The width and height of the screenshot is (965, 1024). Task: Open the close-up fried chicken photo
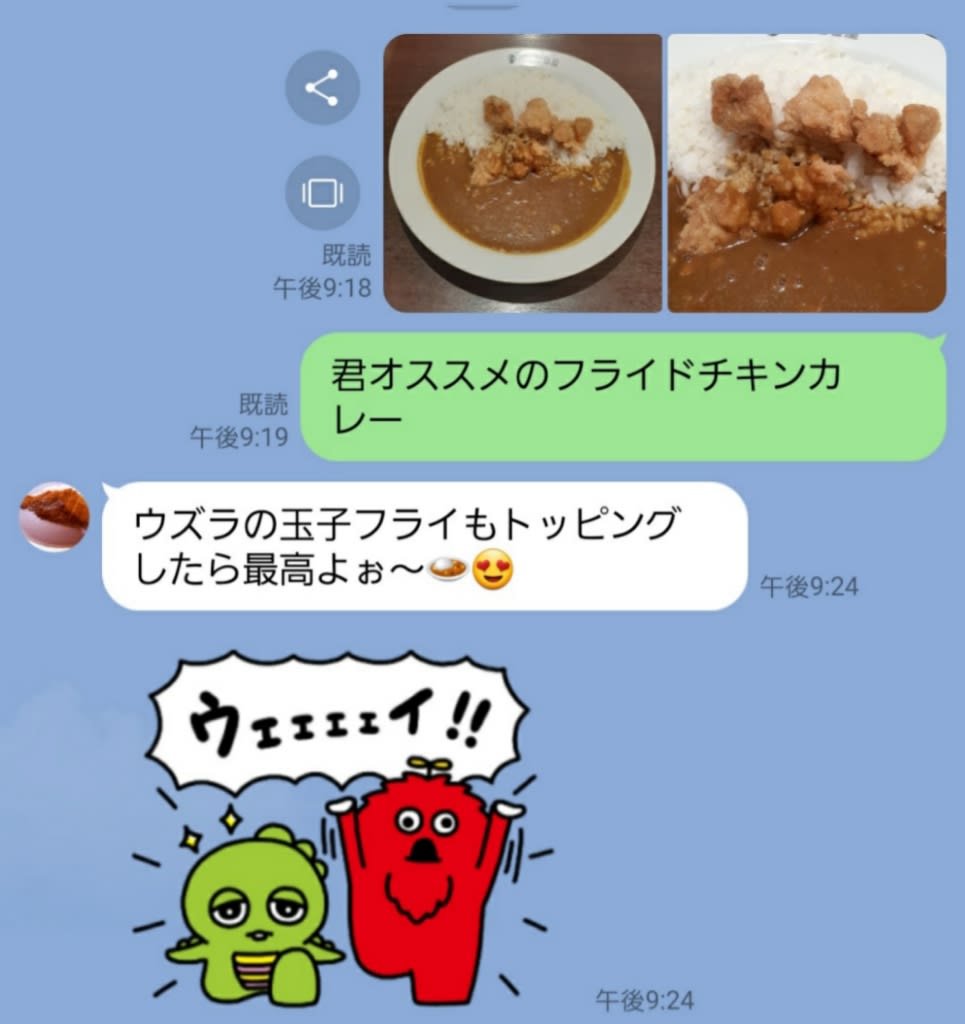[x=806, y=172]
